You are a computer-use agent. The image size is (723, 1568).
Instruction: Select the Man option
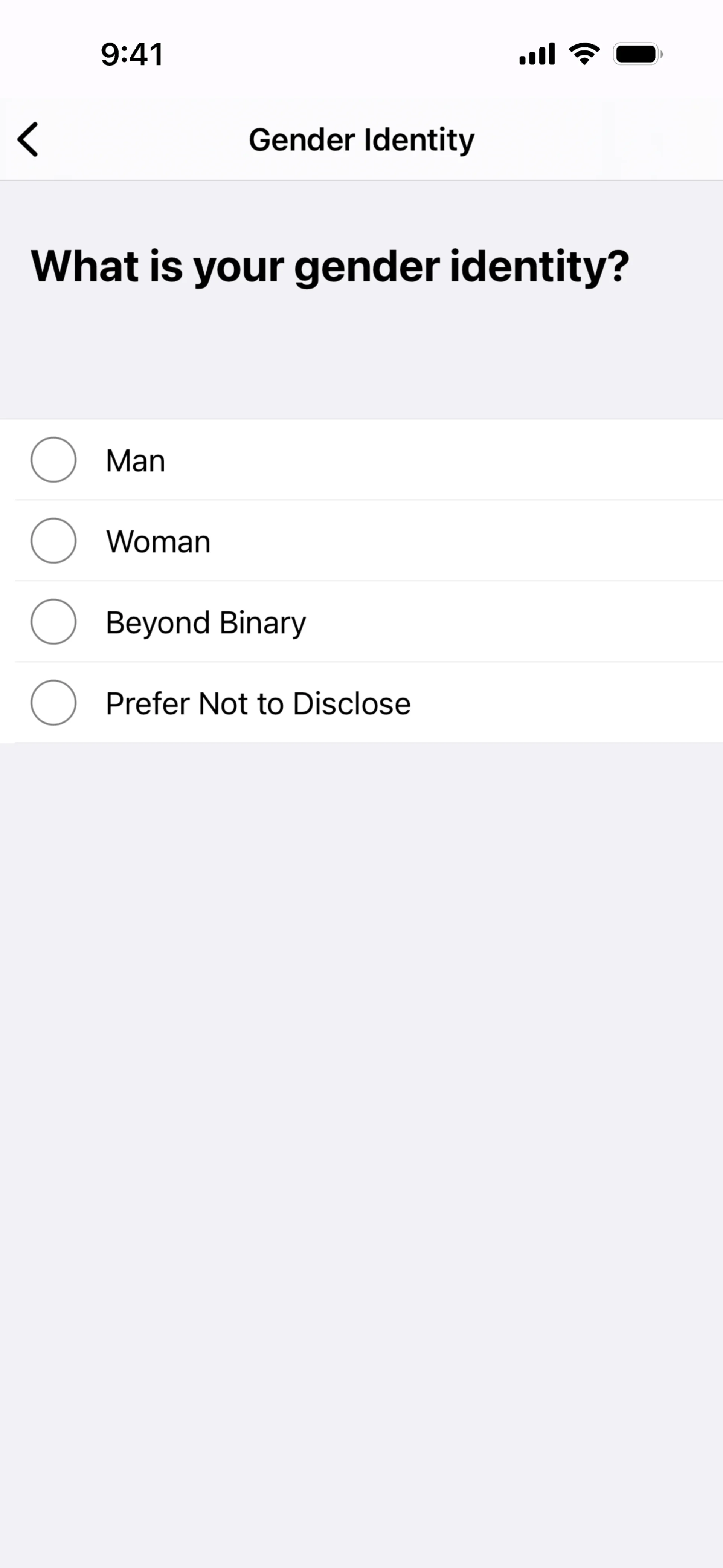click(53, 460)
